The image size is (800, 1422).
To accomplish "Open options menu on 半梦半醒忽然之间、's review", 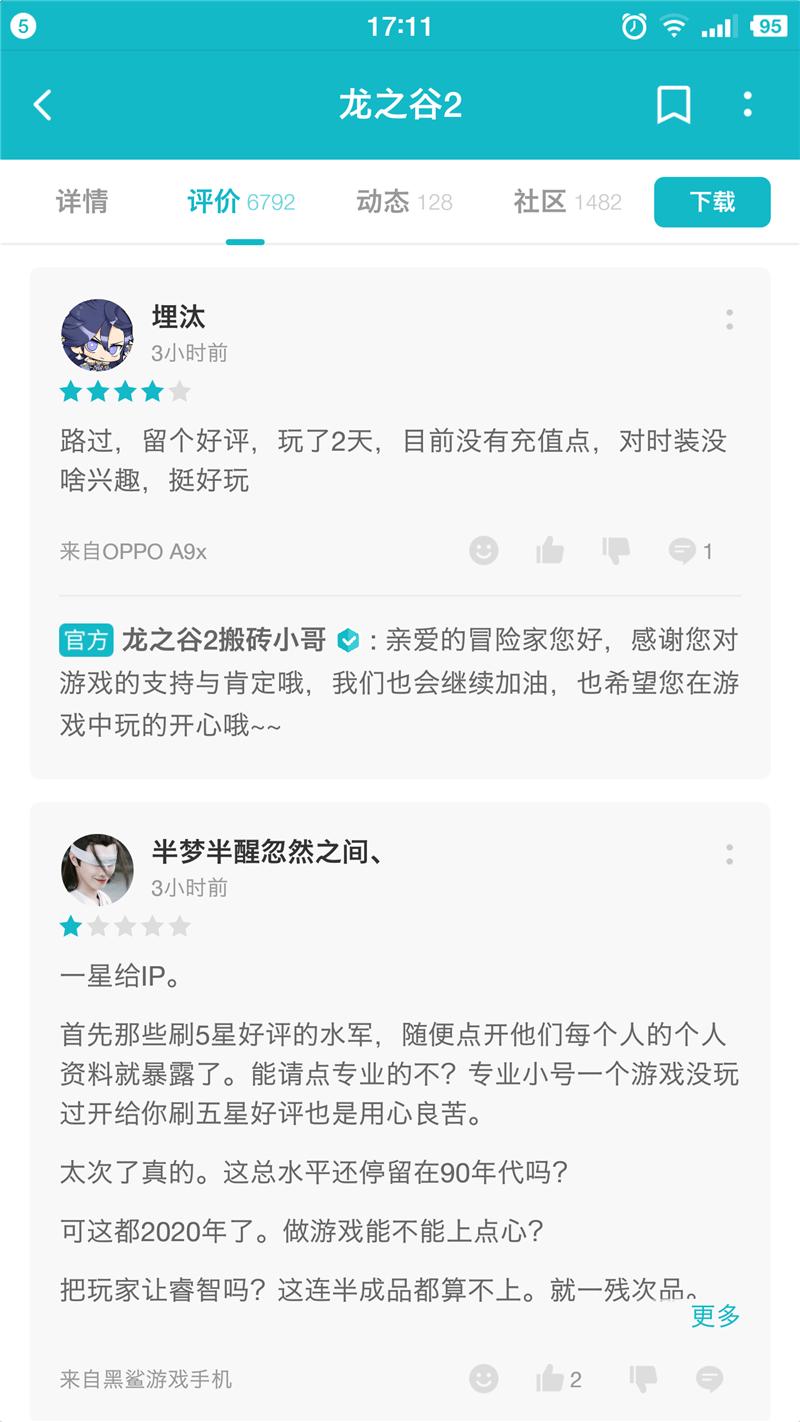I will [x=729, y=853].
